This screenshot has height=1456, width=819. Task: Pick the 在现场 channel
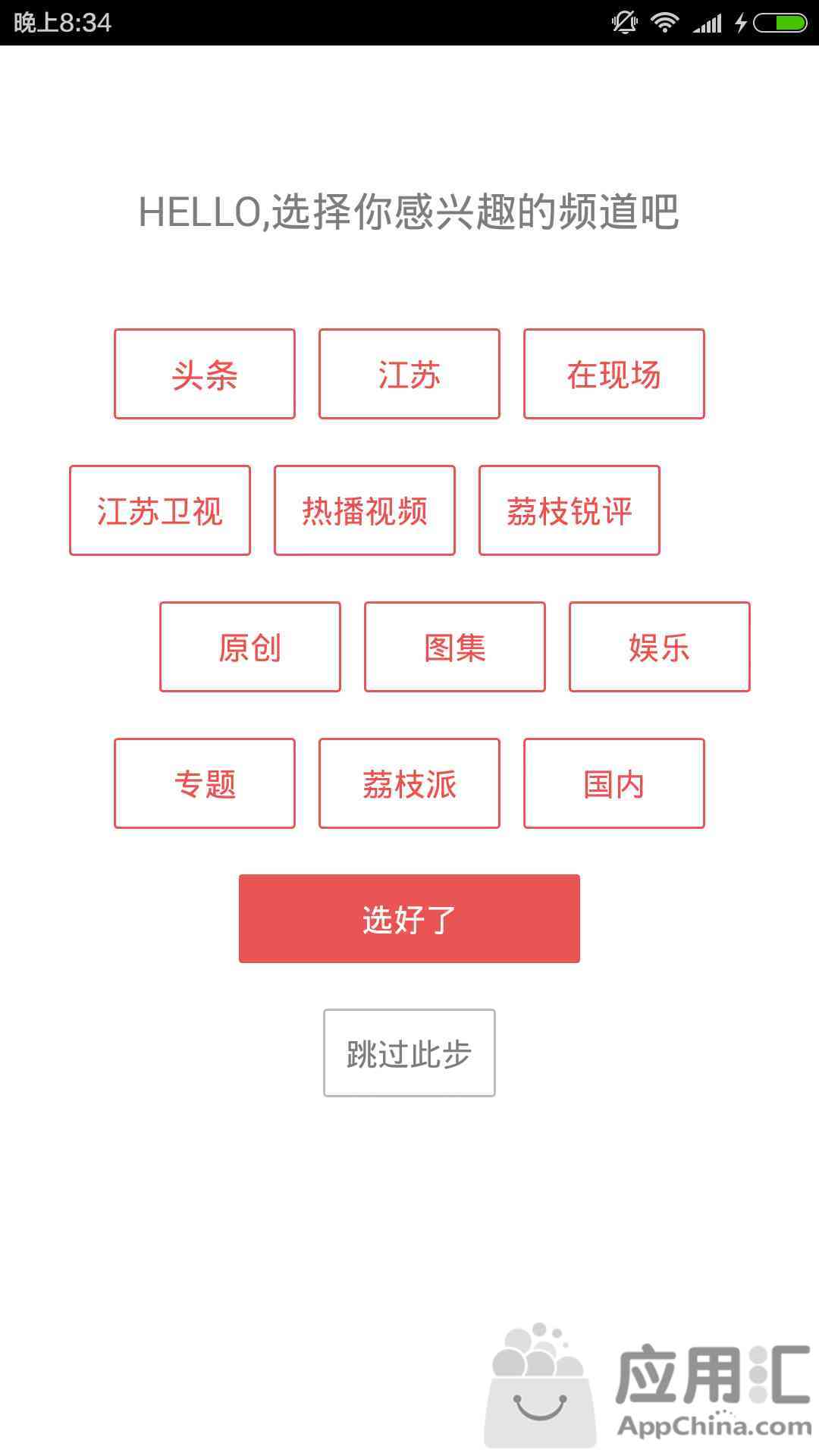(614, 374)
